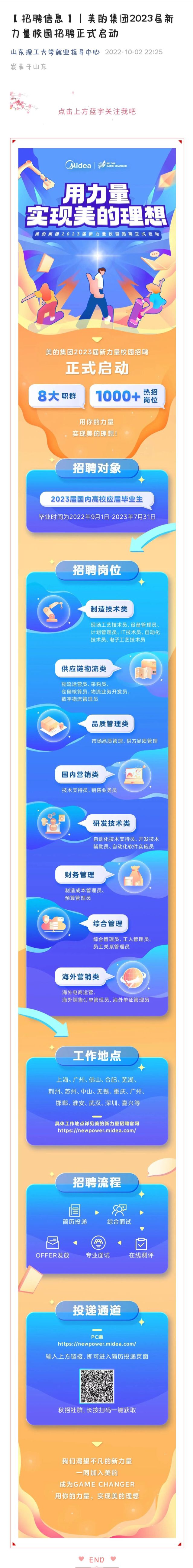
Task: Open the 山东理工大学就业指导中心 account link
Action: click(x=55, y=52)
